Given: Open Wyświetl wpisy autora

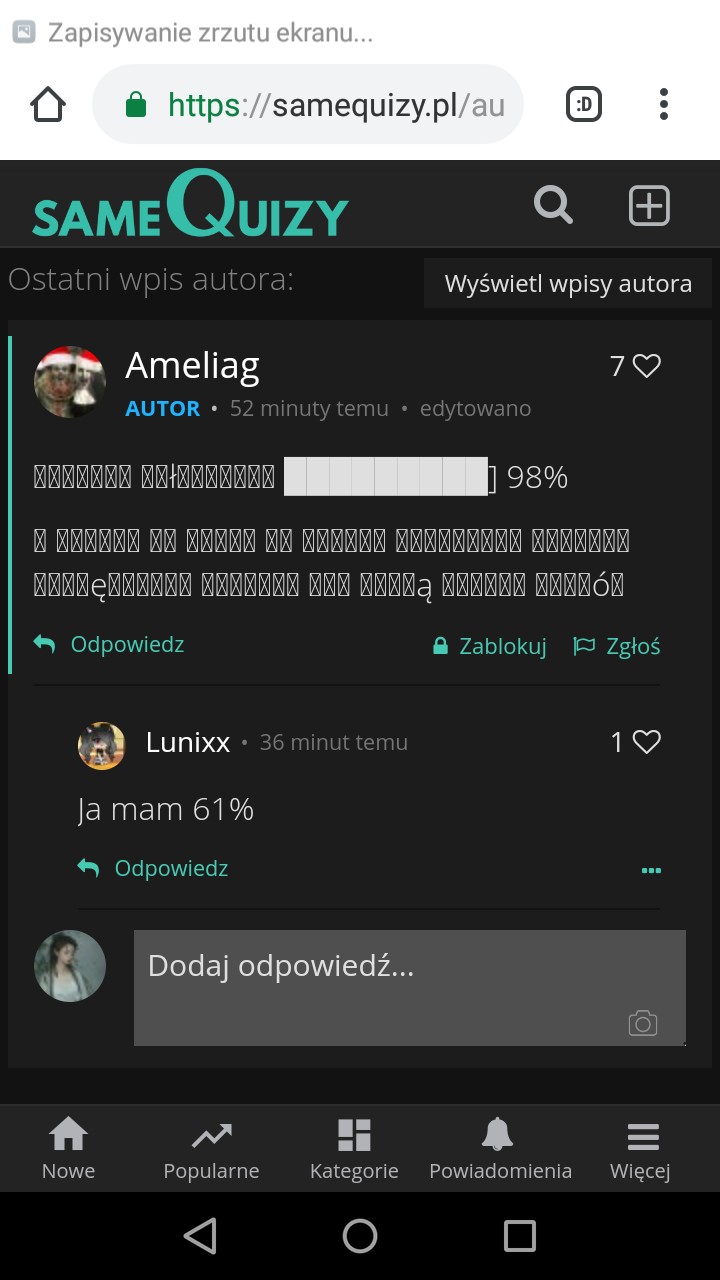Looking at the screenshot, I should (x=568, y=284).
